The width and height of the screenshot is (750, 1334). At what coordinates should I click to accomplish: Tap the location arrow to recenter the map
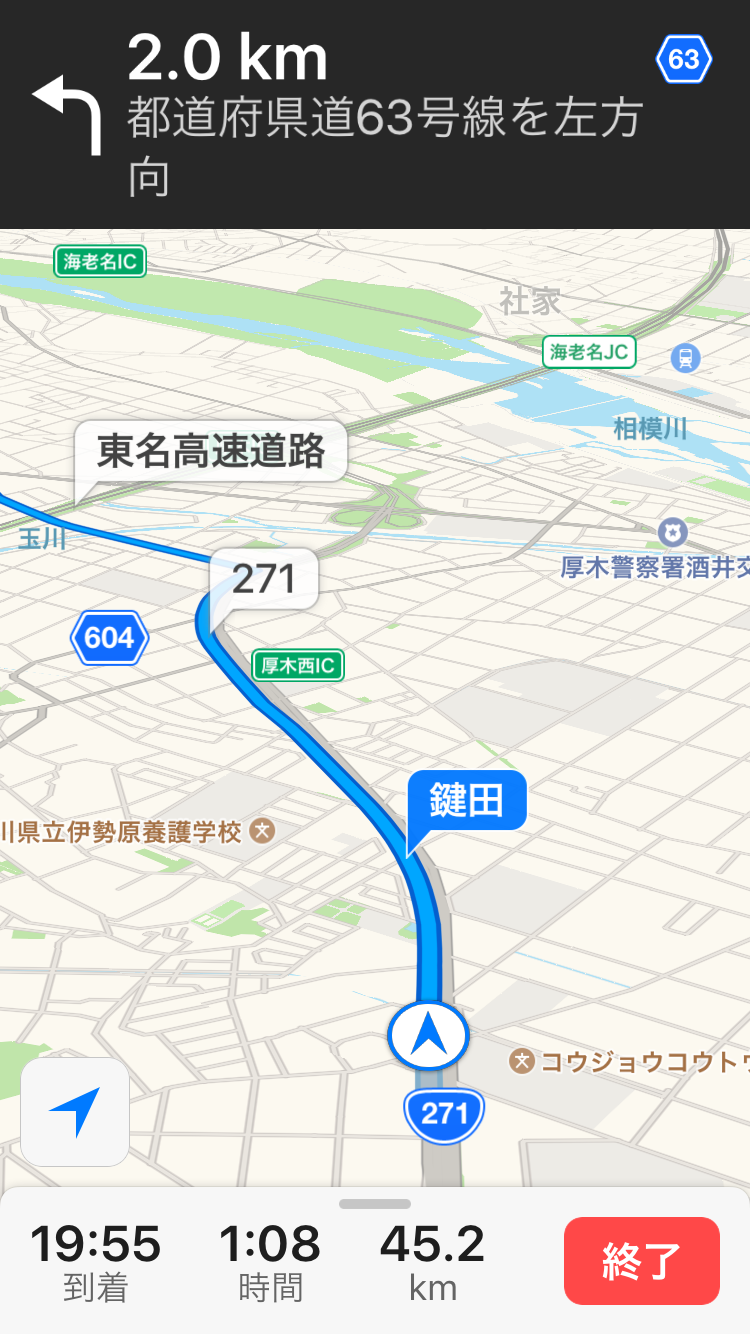(x=75, y=1112)
